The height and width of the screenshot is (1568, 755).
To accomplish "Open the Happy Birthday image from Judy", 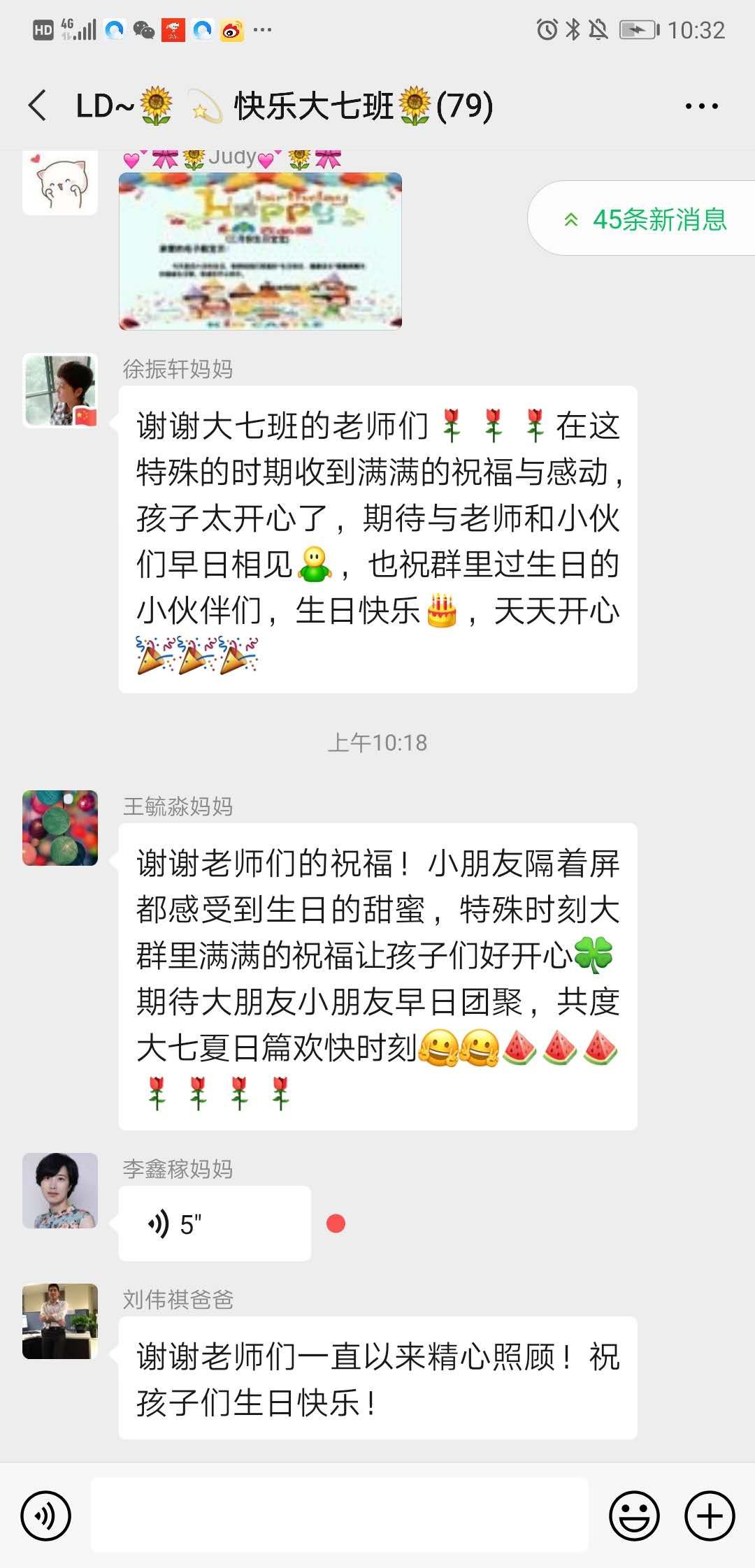I will coord(260,252).
